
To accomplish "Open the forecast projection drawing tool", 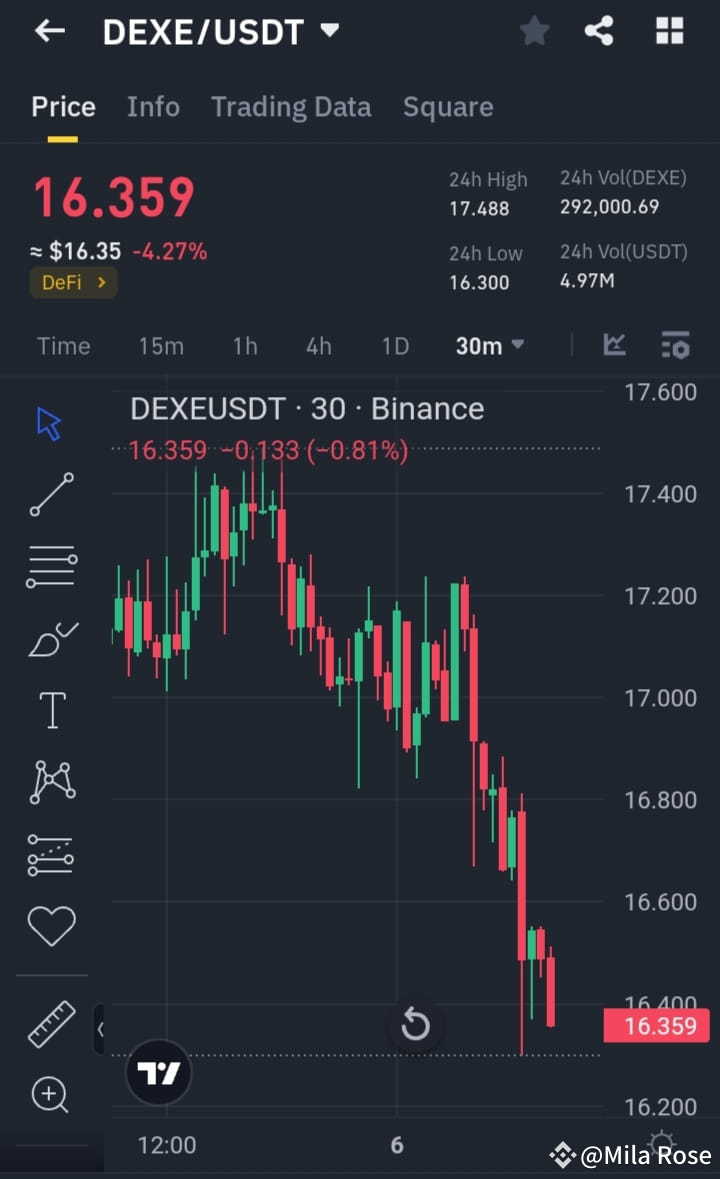I will (x=52, y=854).
